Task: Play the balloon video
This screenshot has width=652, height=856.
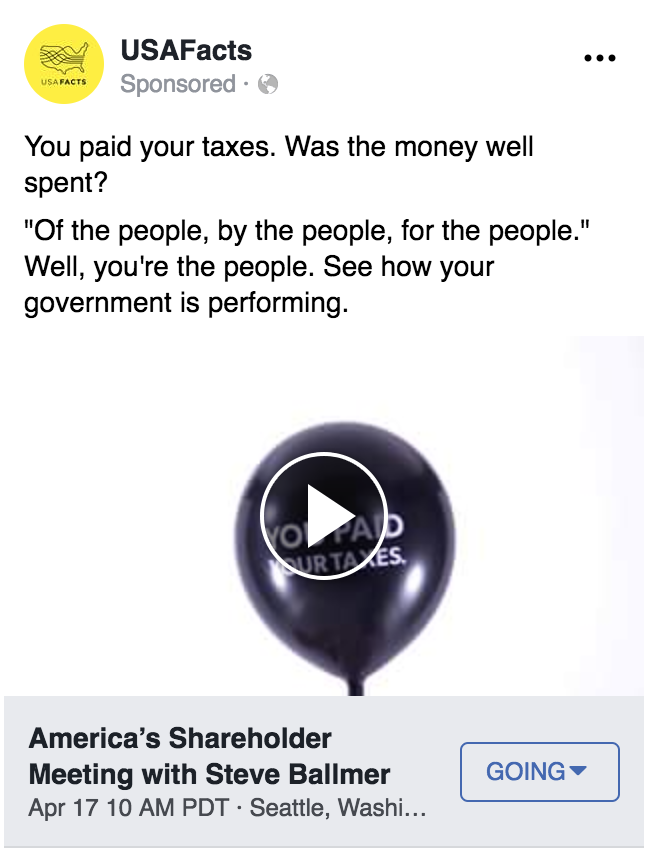Action: pyautogui.click(x=324, y=517)
